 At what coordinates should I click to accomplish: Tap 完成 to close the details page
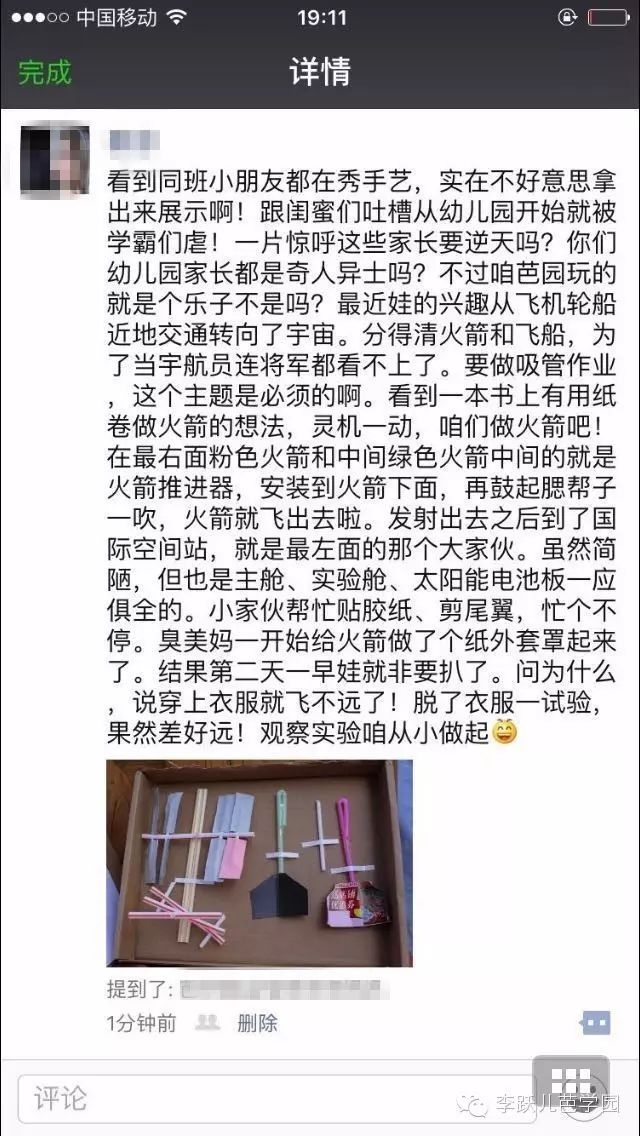coord(45,72)
